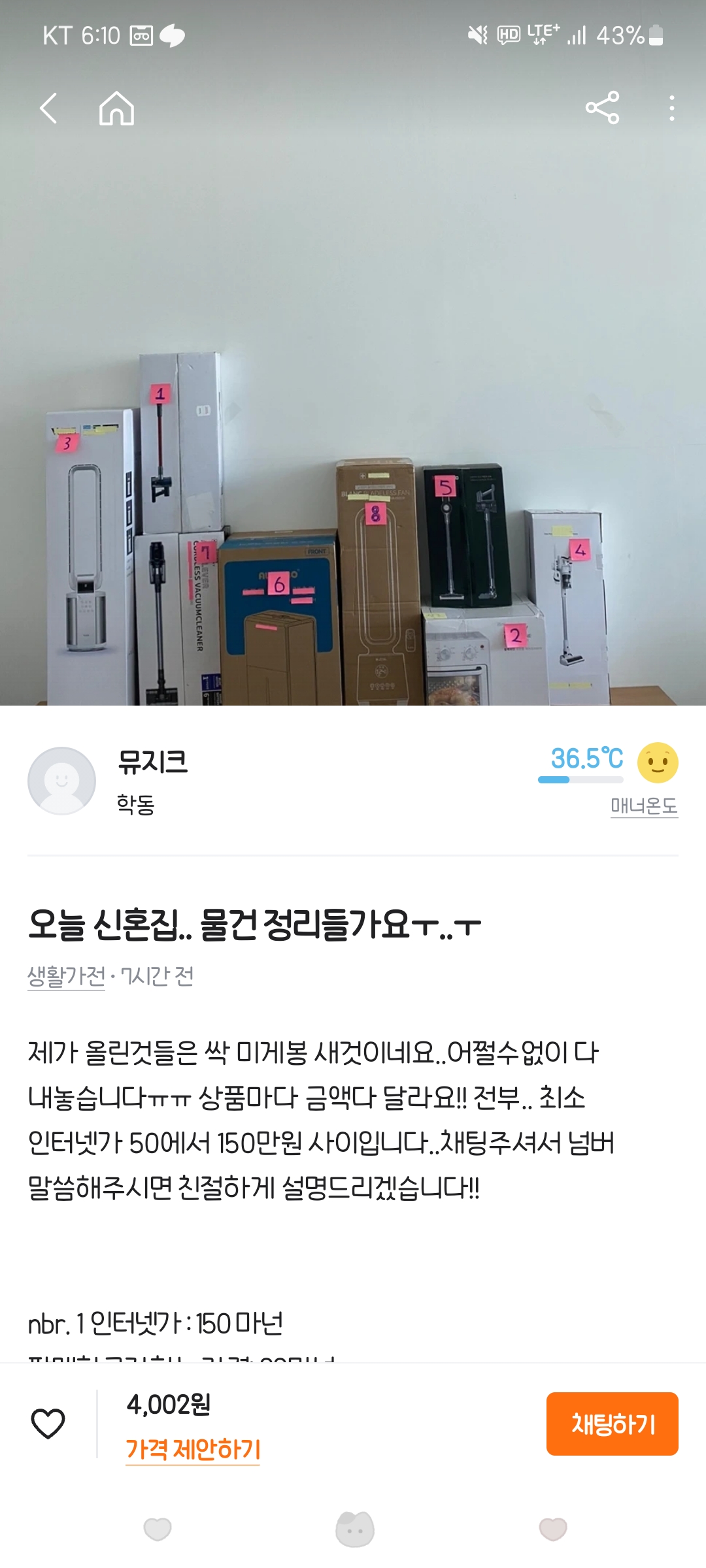Image resolution: width=706 pixels, height=1568 pixels.
Task: Open the 생활가전 category link
Action: pyautogui.click(x=66, y=976)
